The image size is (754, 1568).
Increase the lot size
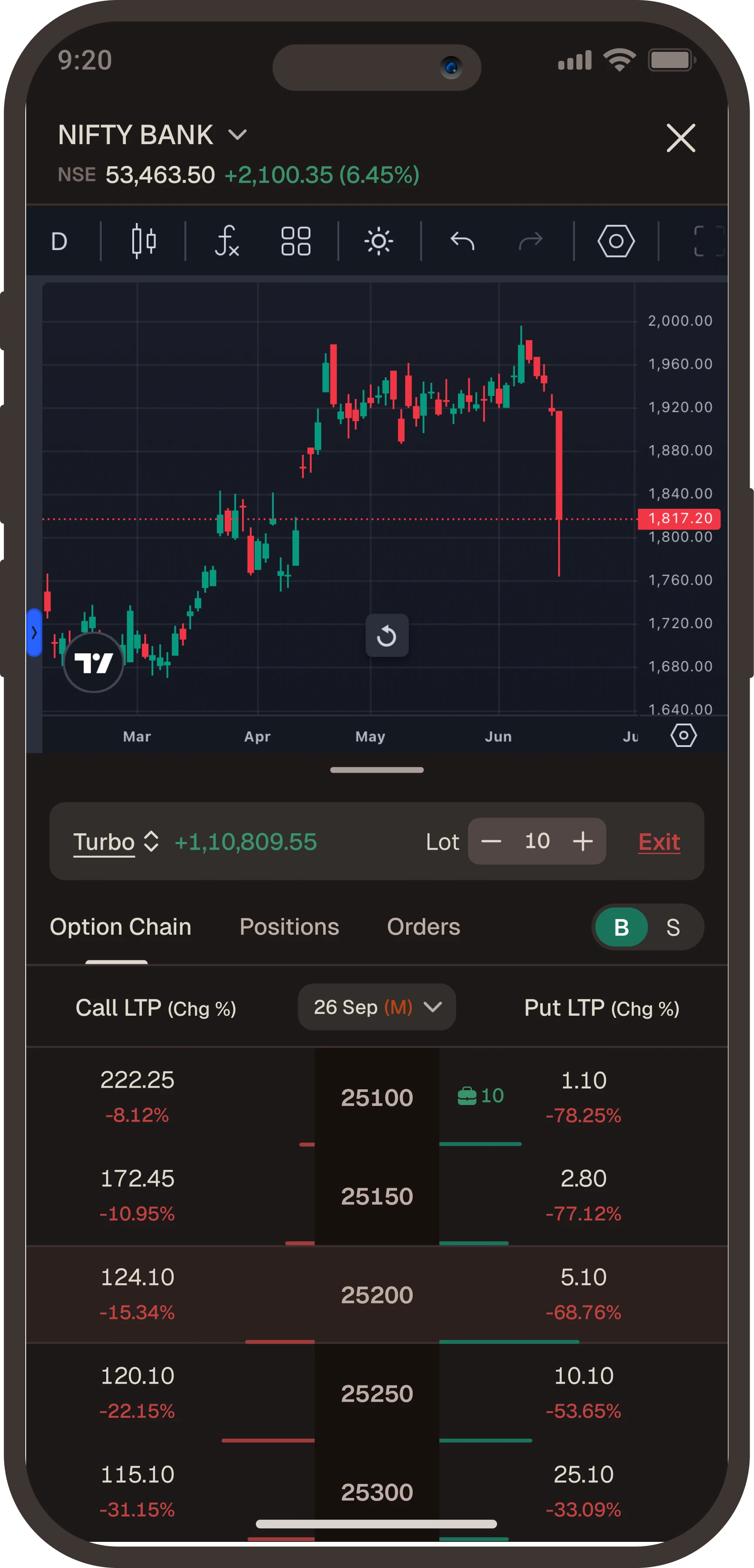click(x=582, y=842)
